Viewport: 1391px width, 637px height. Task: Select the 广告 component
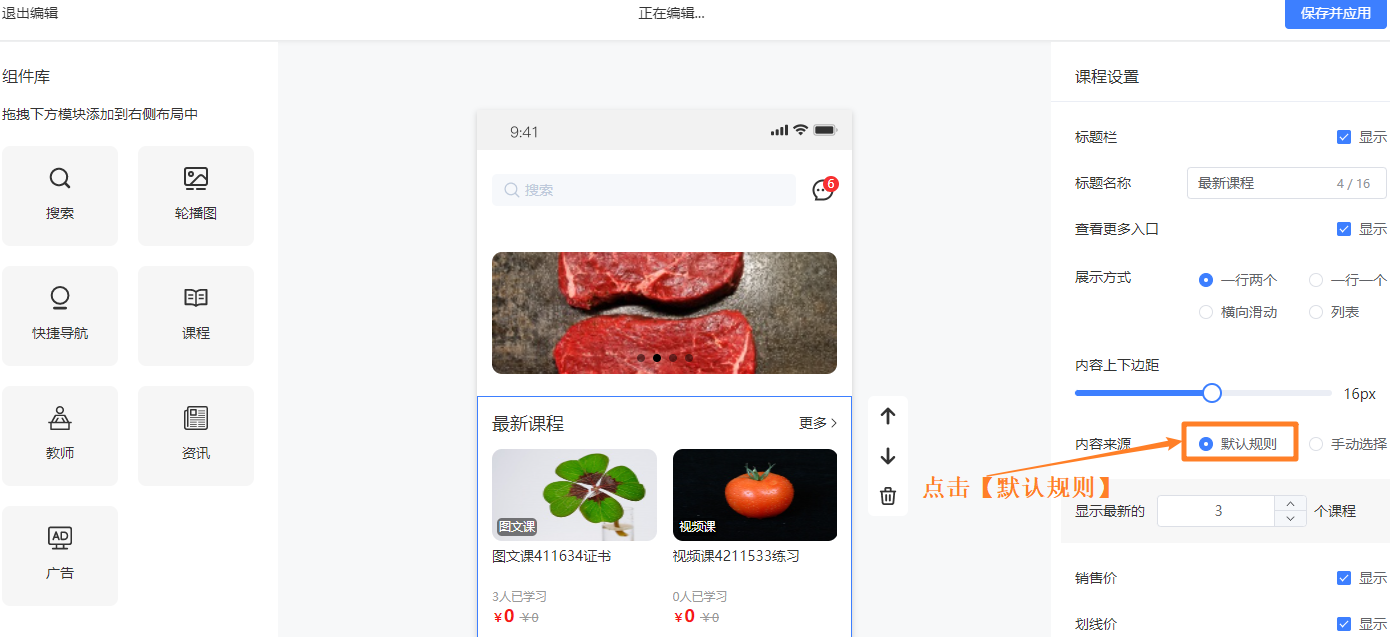click(x=60, y=555)
